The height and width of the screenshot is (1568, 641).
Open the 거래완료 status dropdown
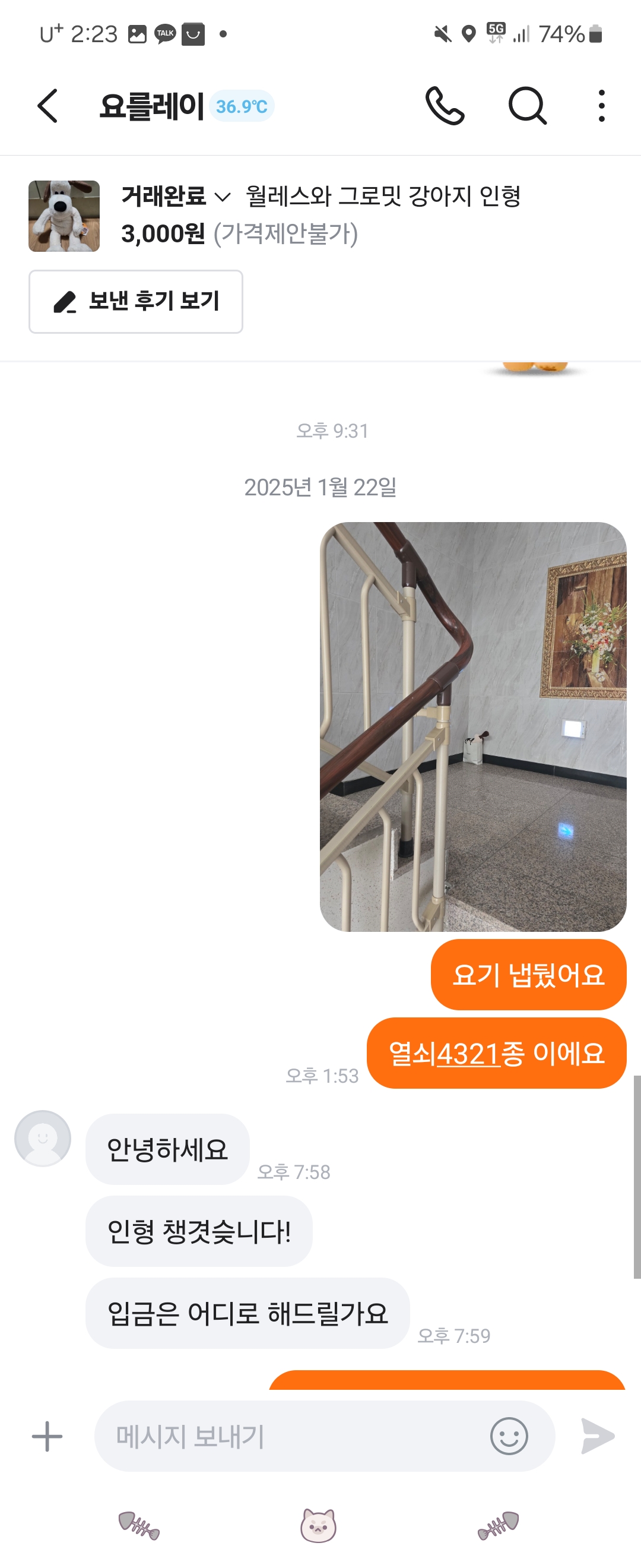pos(176,197)
